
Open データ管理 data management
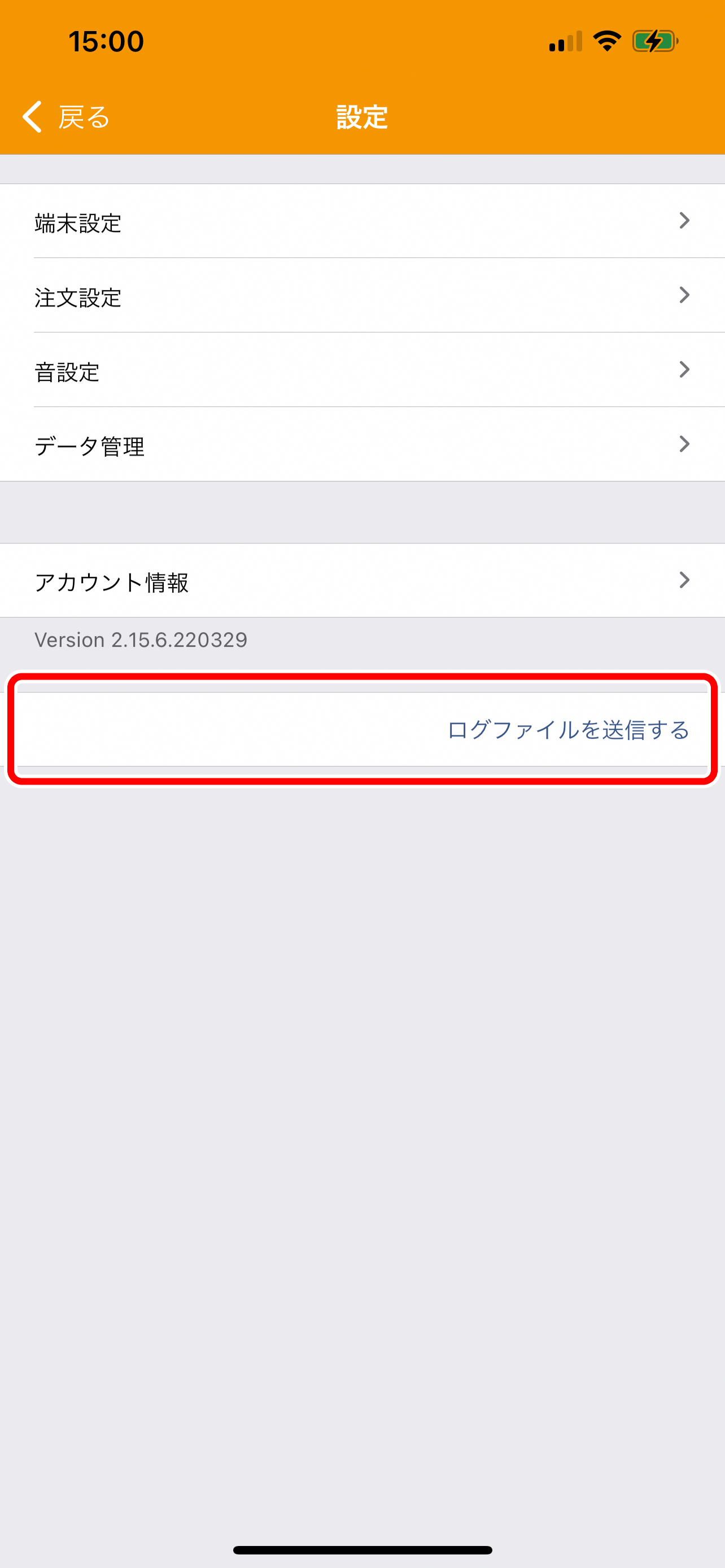tap(362, 445)
